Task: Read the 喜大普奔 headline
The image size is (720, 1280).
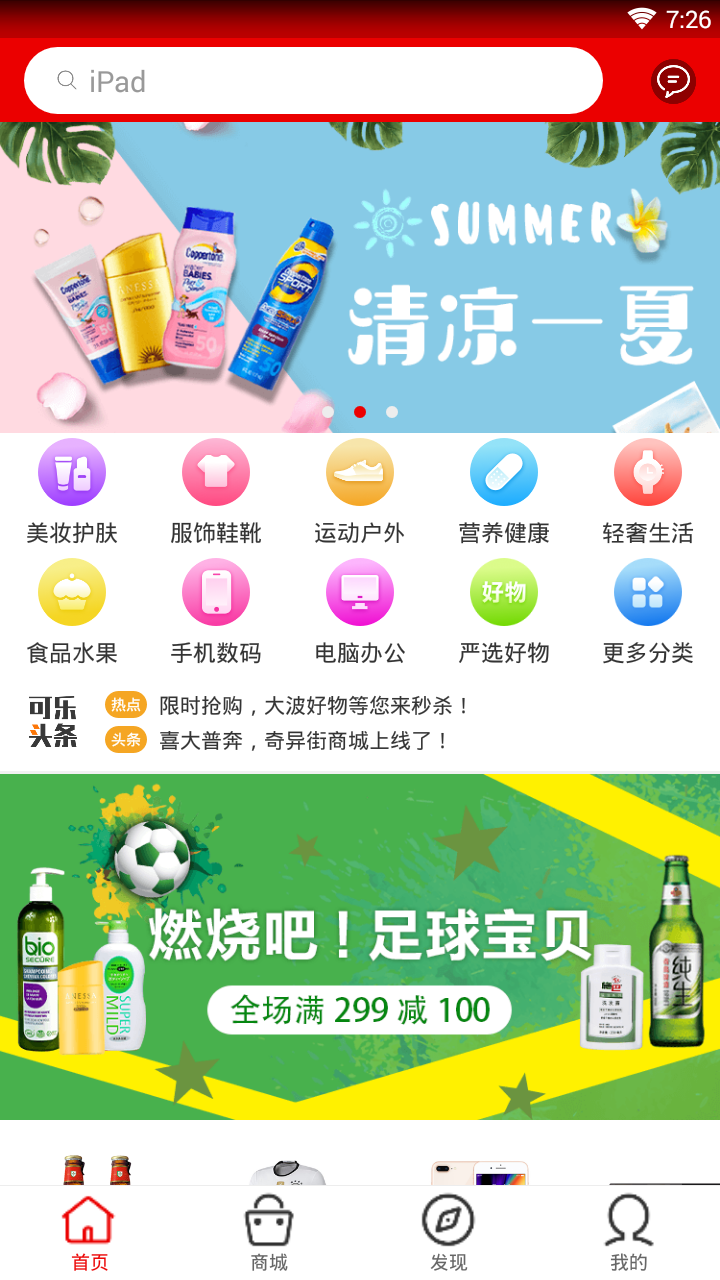Action: [304, 741]
